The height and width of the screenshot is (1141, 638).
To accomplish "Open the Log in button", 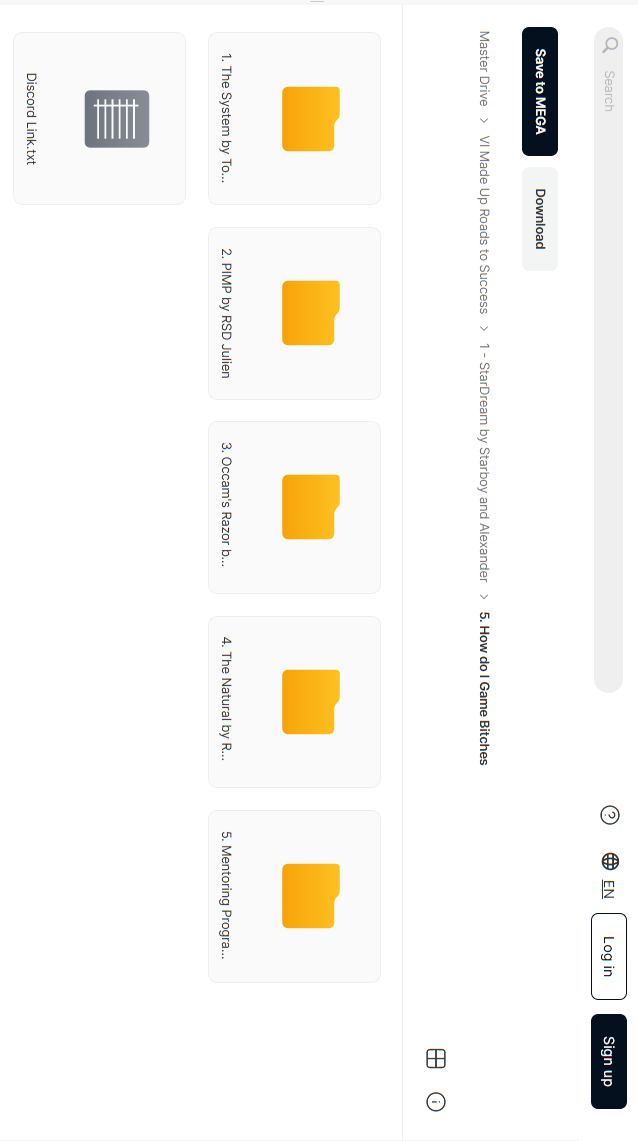I will pyautogui.click(x=609, y=956).
